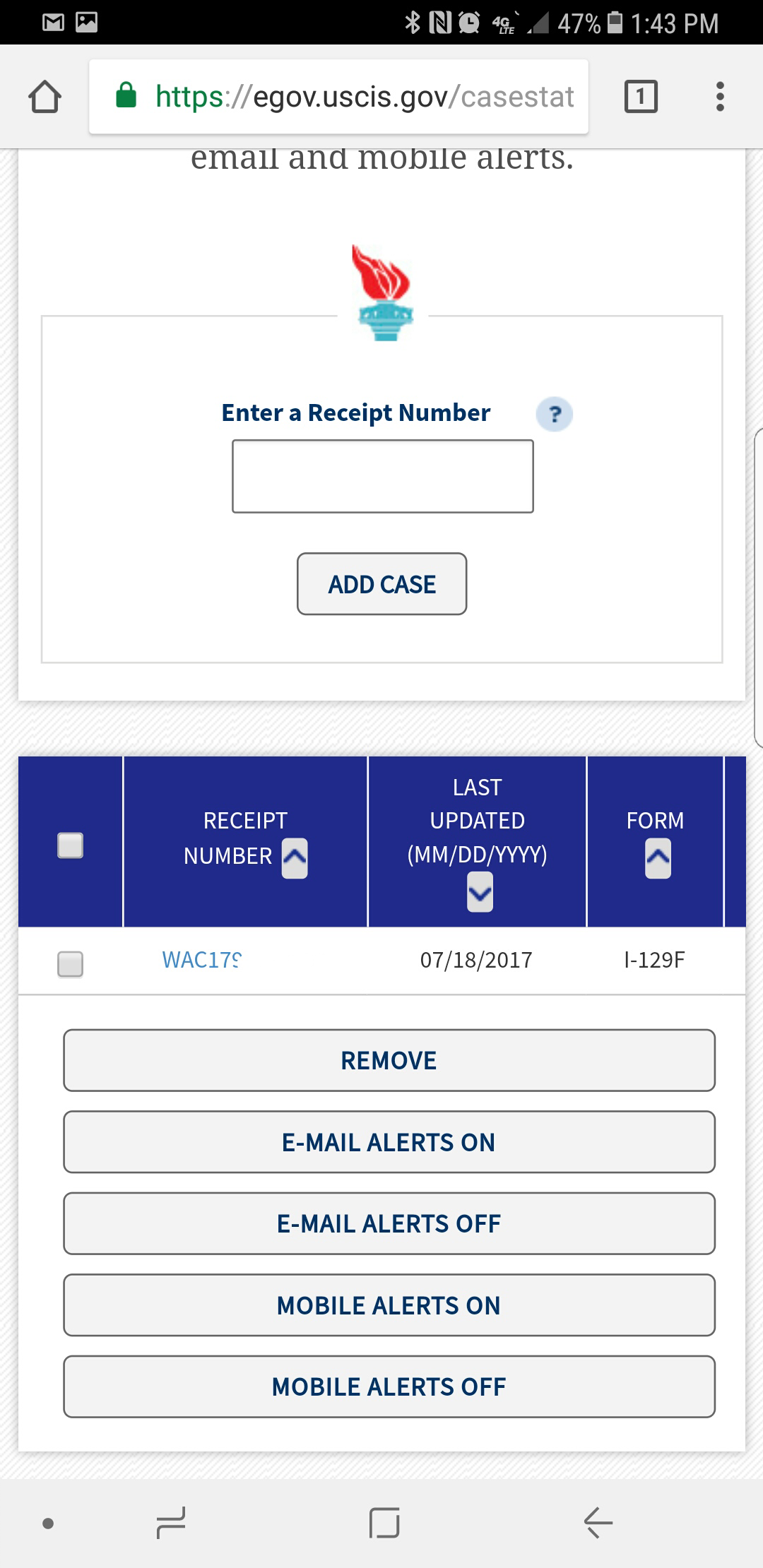Focus the Enter a Receipt Number field

[383, 476]
